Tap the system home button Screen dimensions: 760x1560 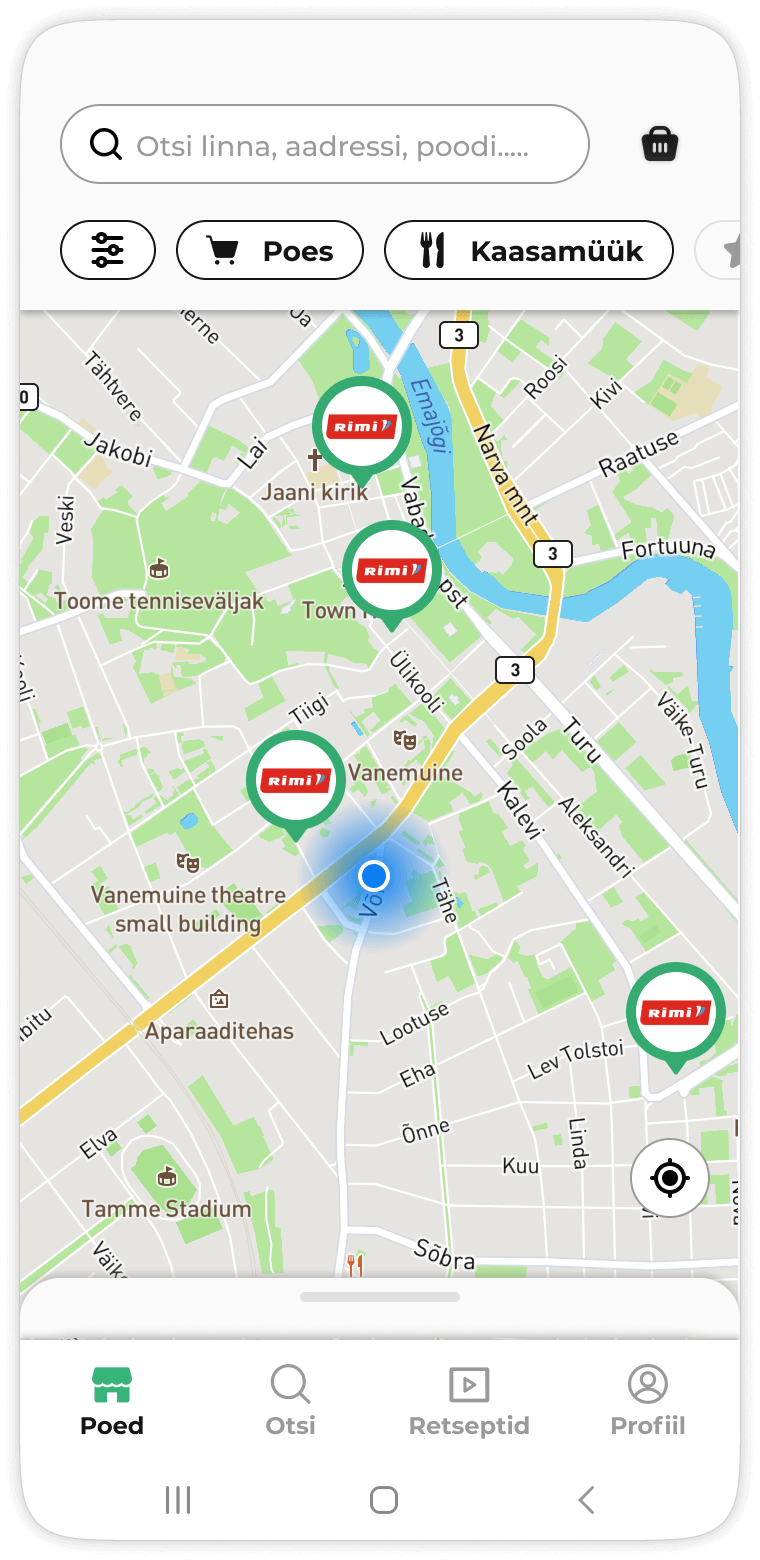[384, 1500]
